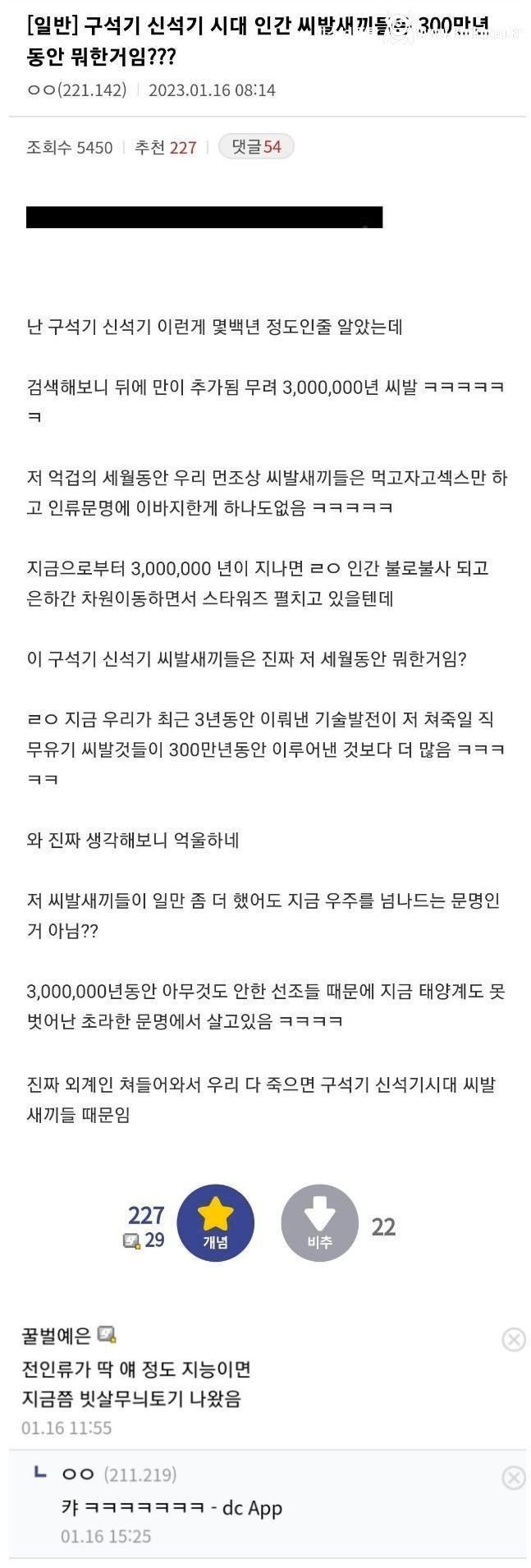Delete the comment by 꿀벌예은 with its X

[513, 1340]
